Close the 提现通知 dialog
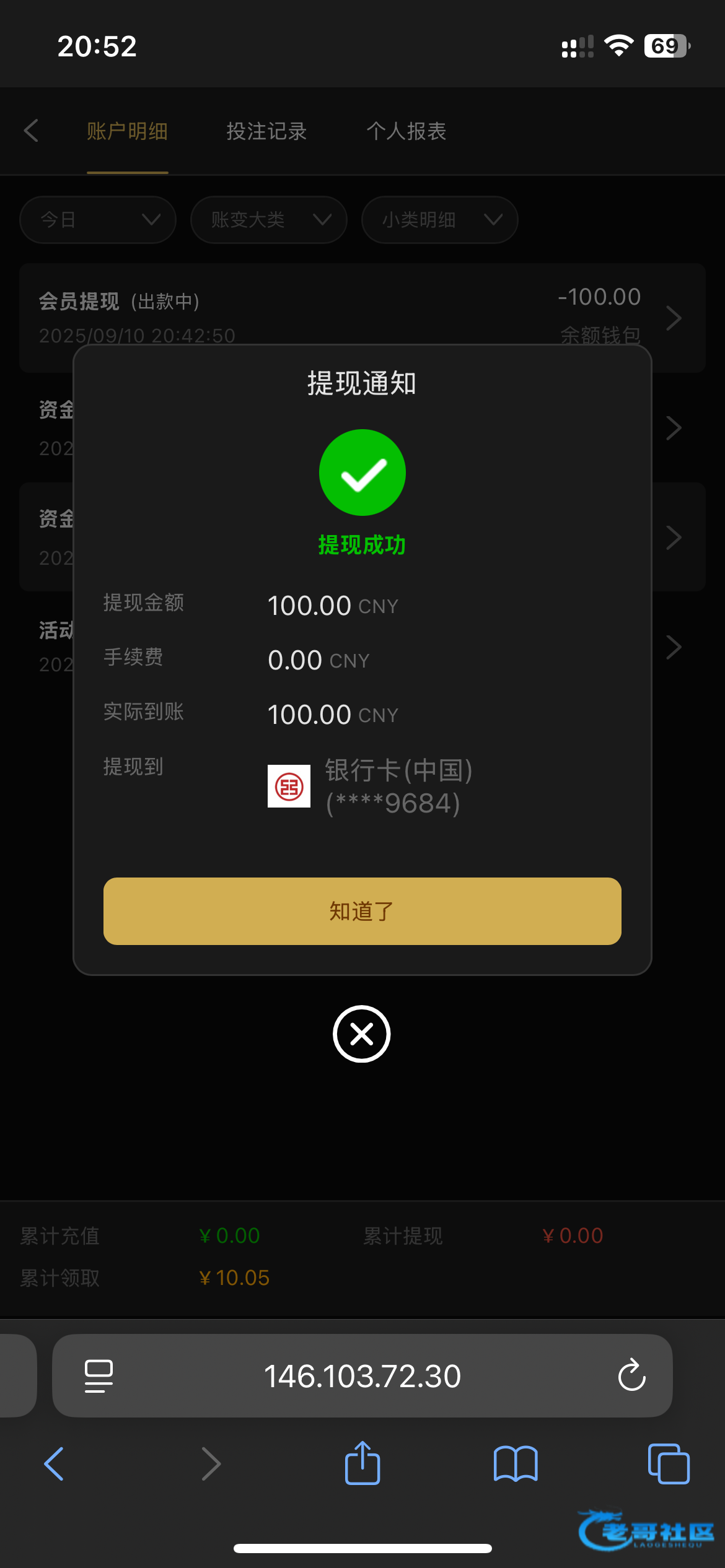 pos(362,1034)
